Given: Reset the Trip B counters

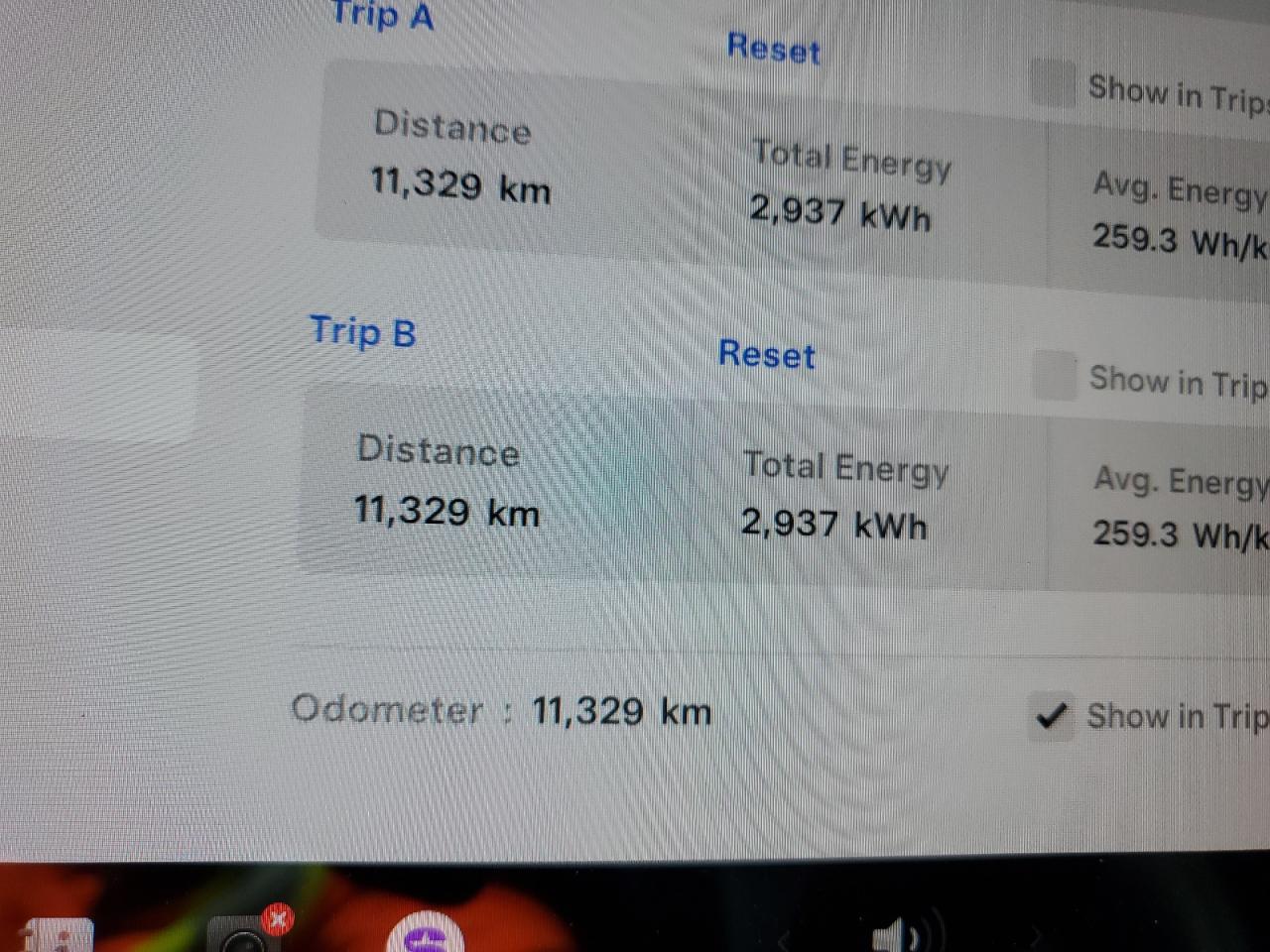Looking at the screenshot, I should pos(766,354).
